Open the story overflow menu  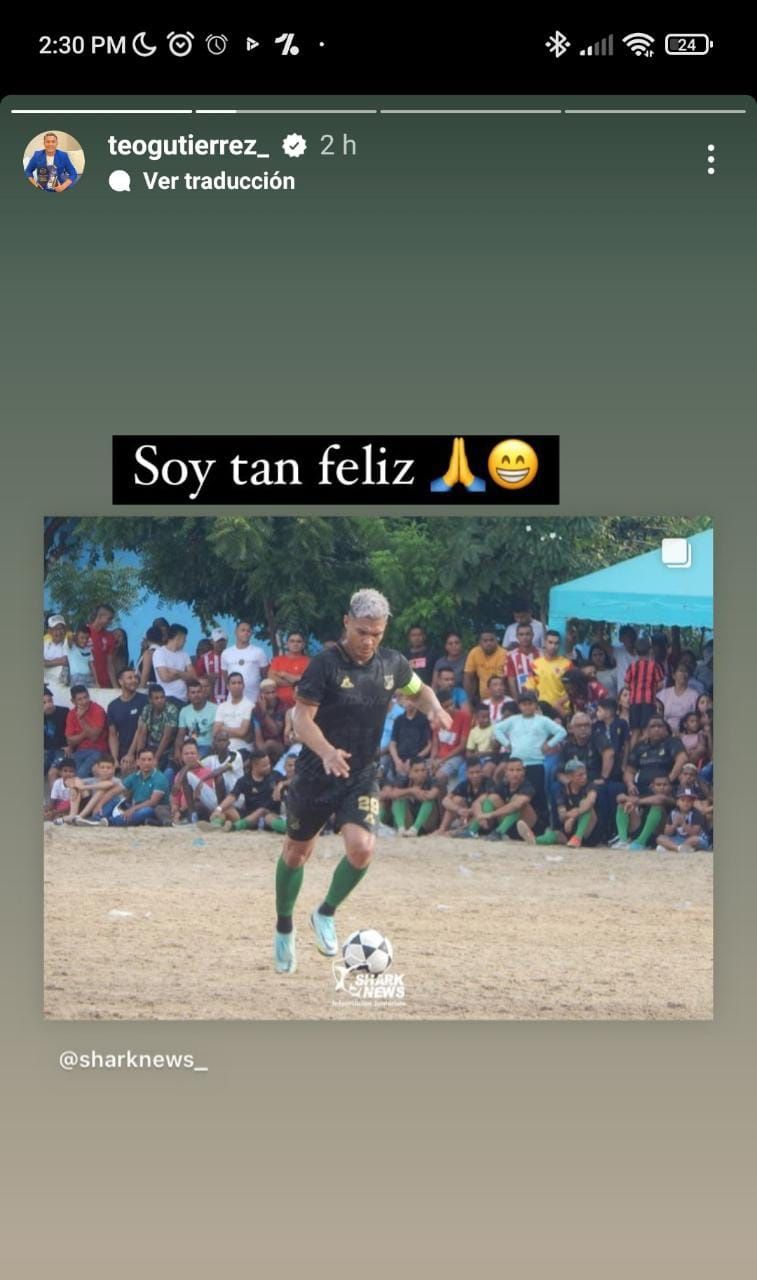coord(710,160)
